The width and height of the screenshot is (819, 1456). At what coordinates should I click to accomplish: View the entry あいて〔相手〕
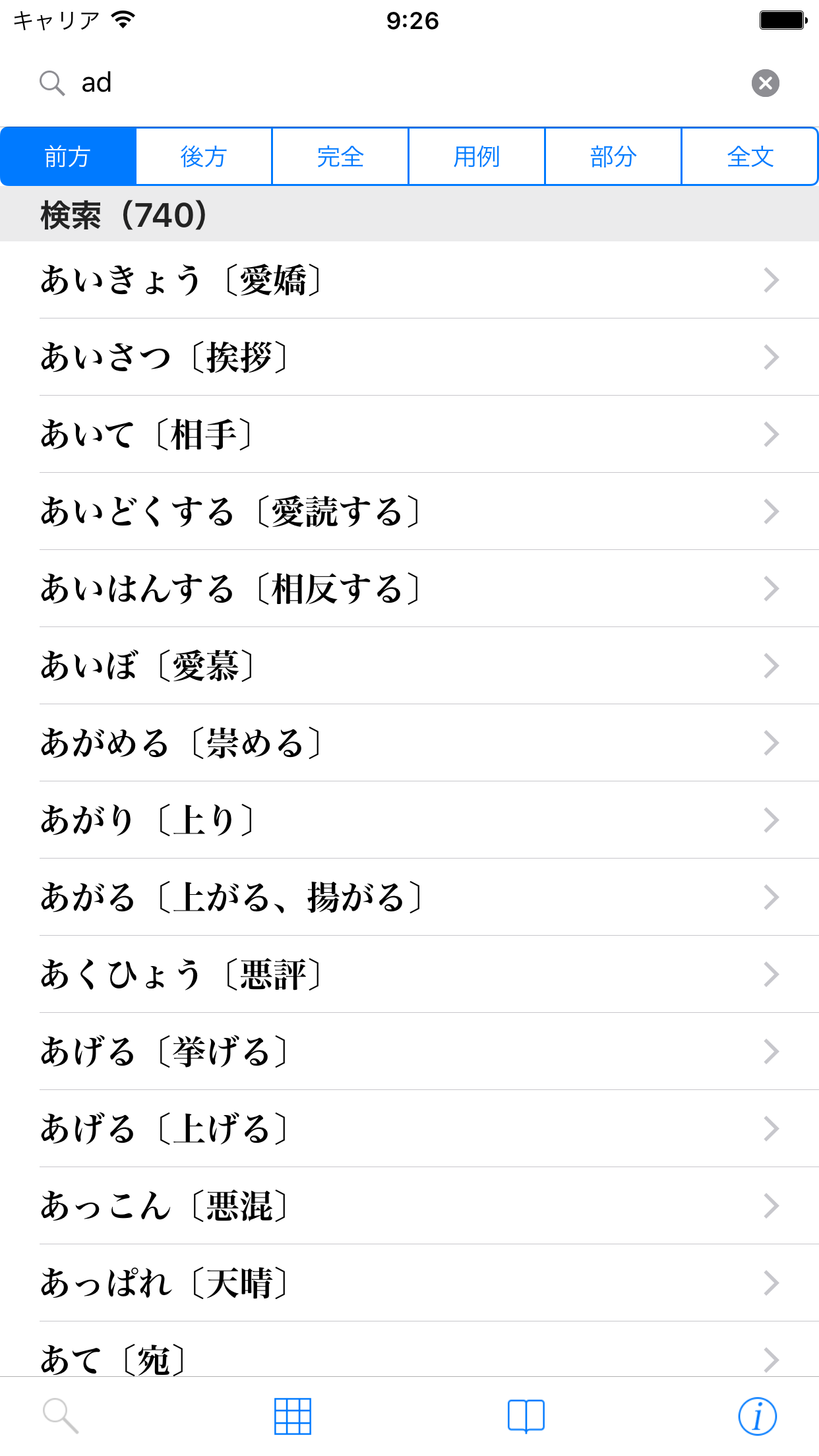tap(409, 435)
